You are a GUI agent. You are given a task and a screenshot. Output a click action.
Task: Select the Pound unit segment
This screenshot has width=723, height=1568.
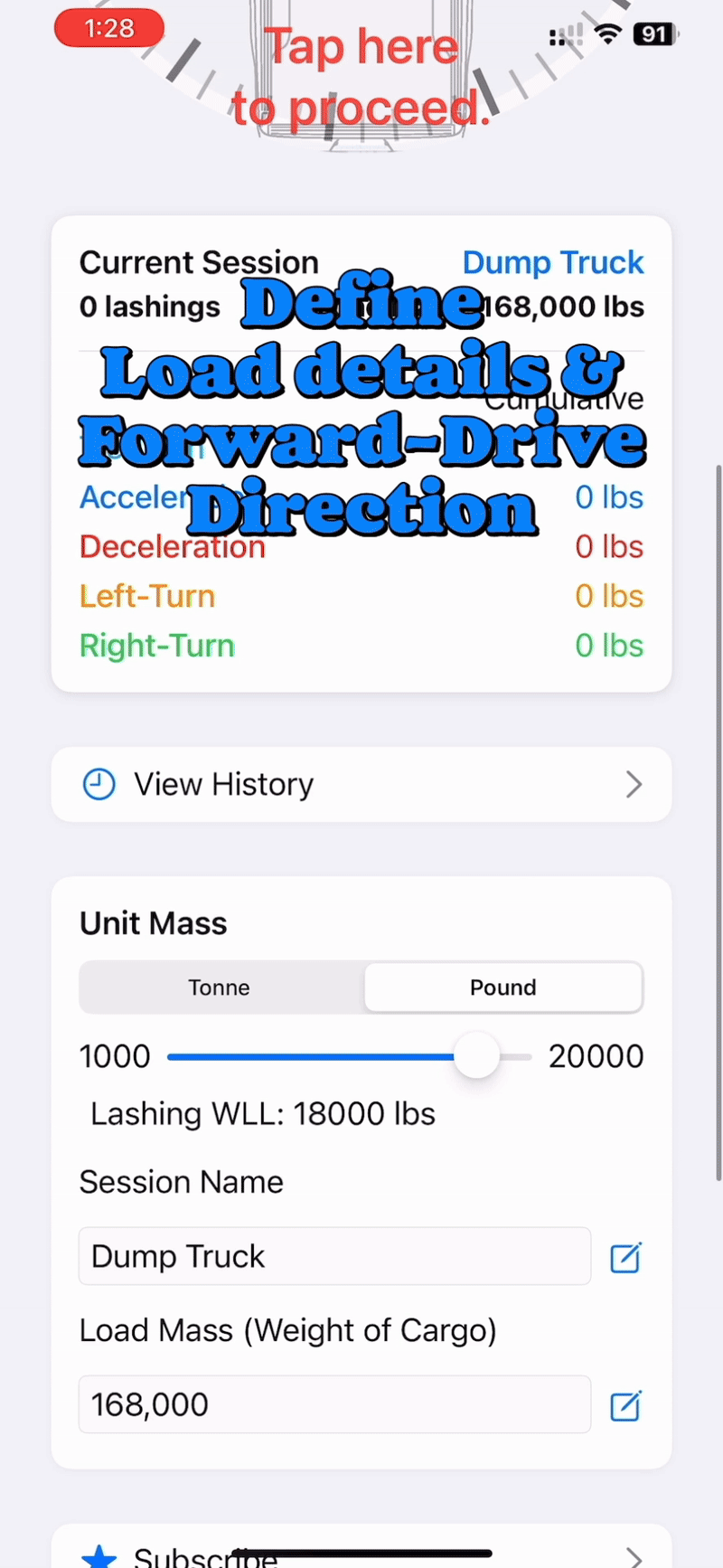[502, 987]
